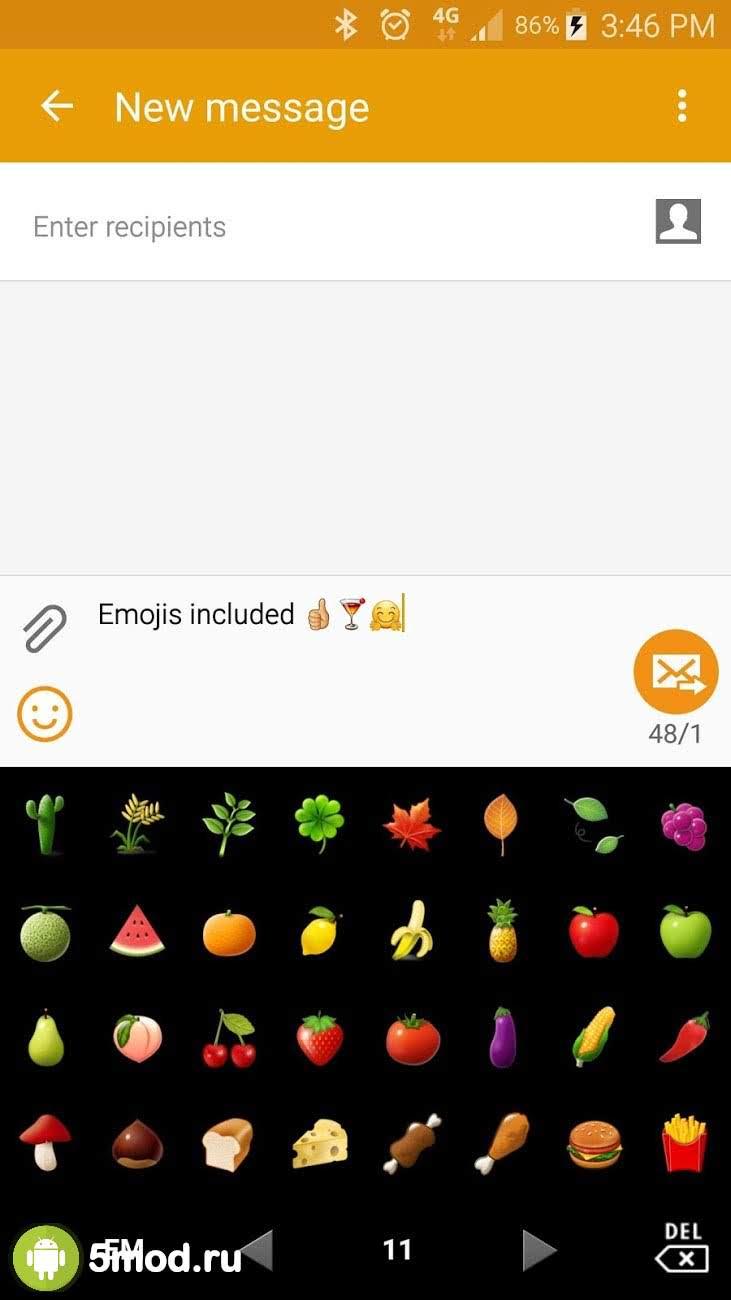The width and height of the screenshot is (731, 1300).
Task: Insert the strawberry emoji
Action: point(319,1038)
